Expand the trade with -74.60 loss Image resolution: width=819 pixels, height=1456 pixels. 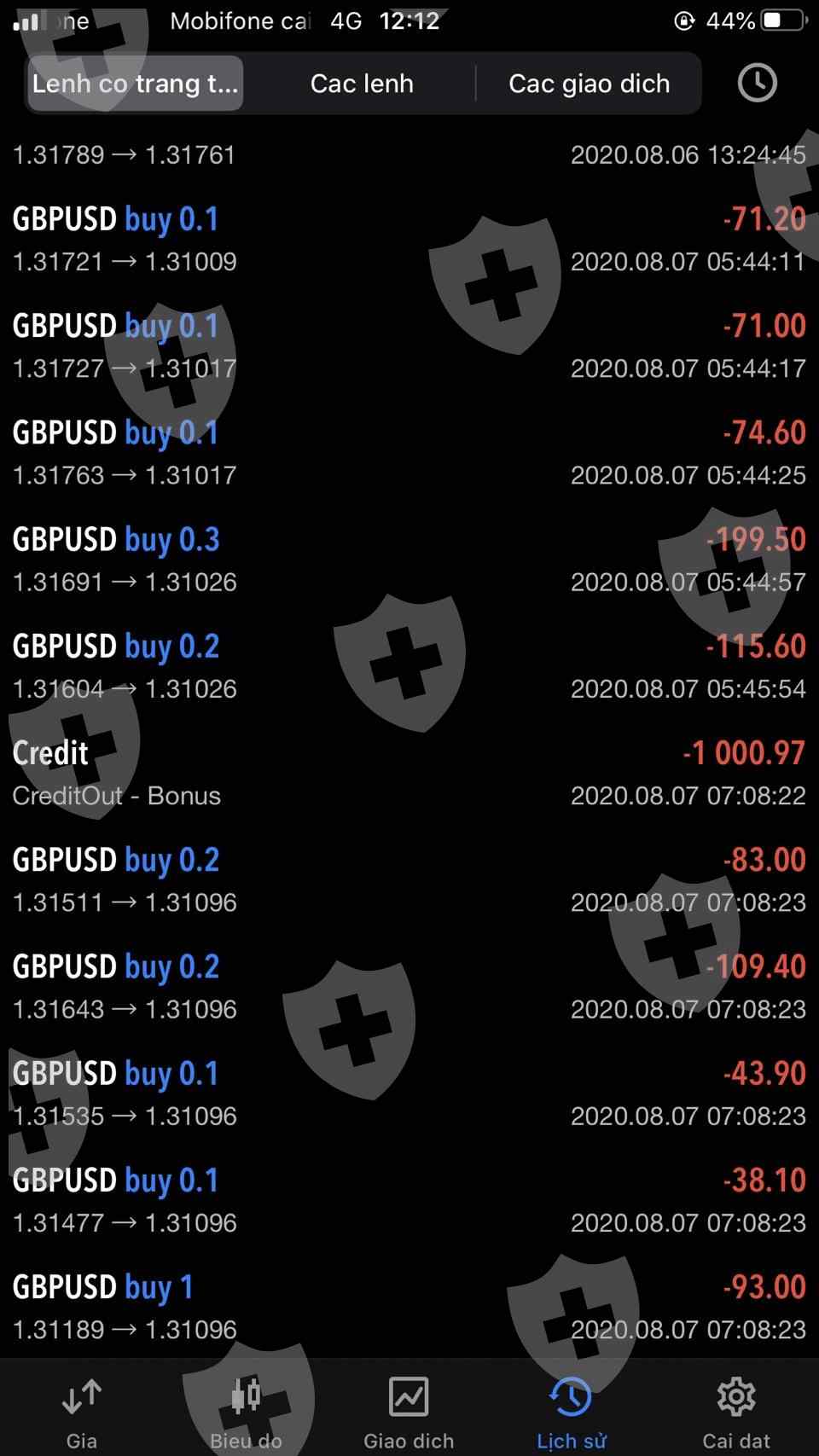click(409, 453)
